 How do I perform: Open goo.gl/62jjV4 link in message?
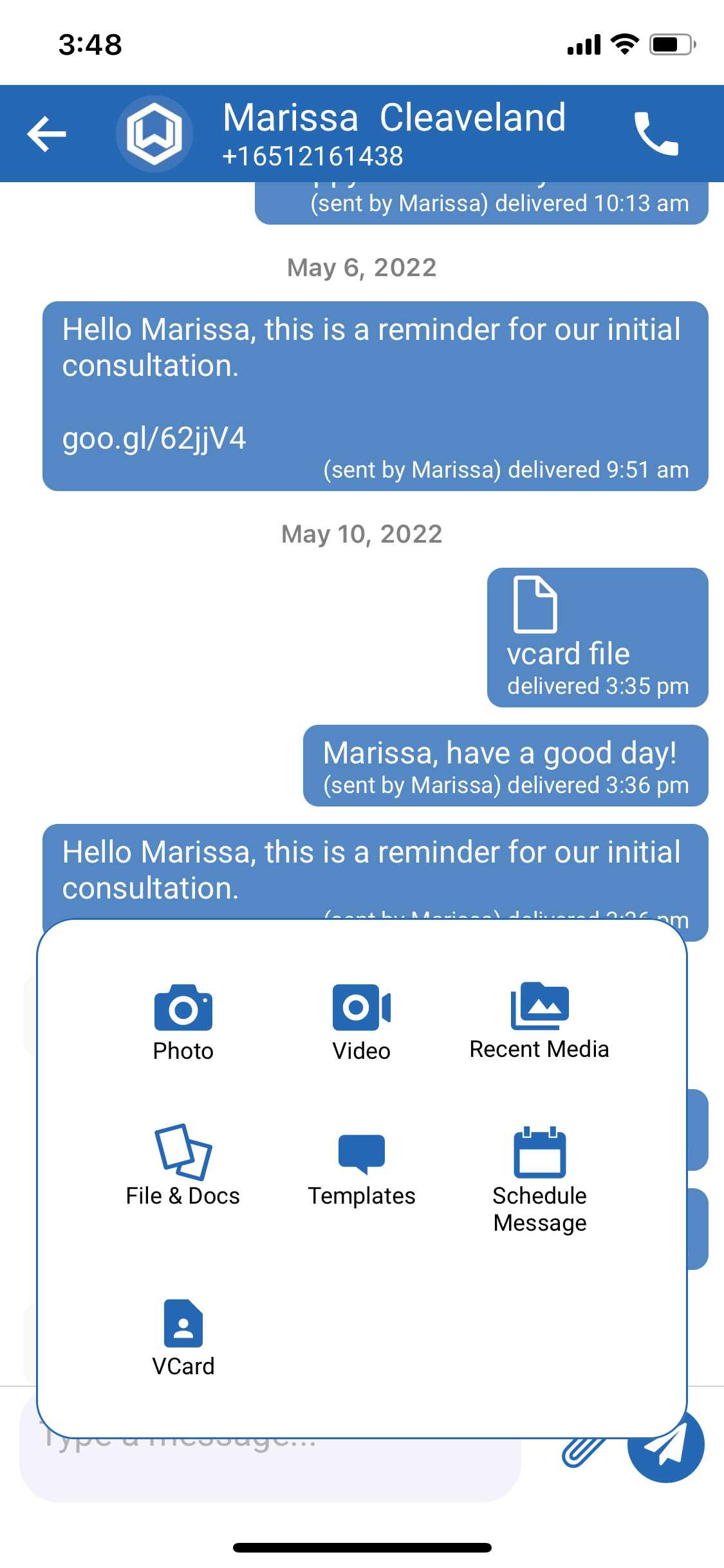click(x=154, y=438)
